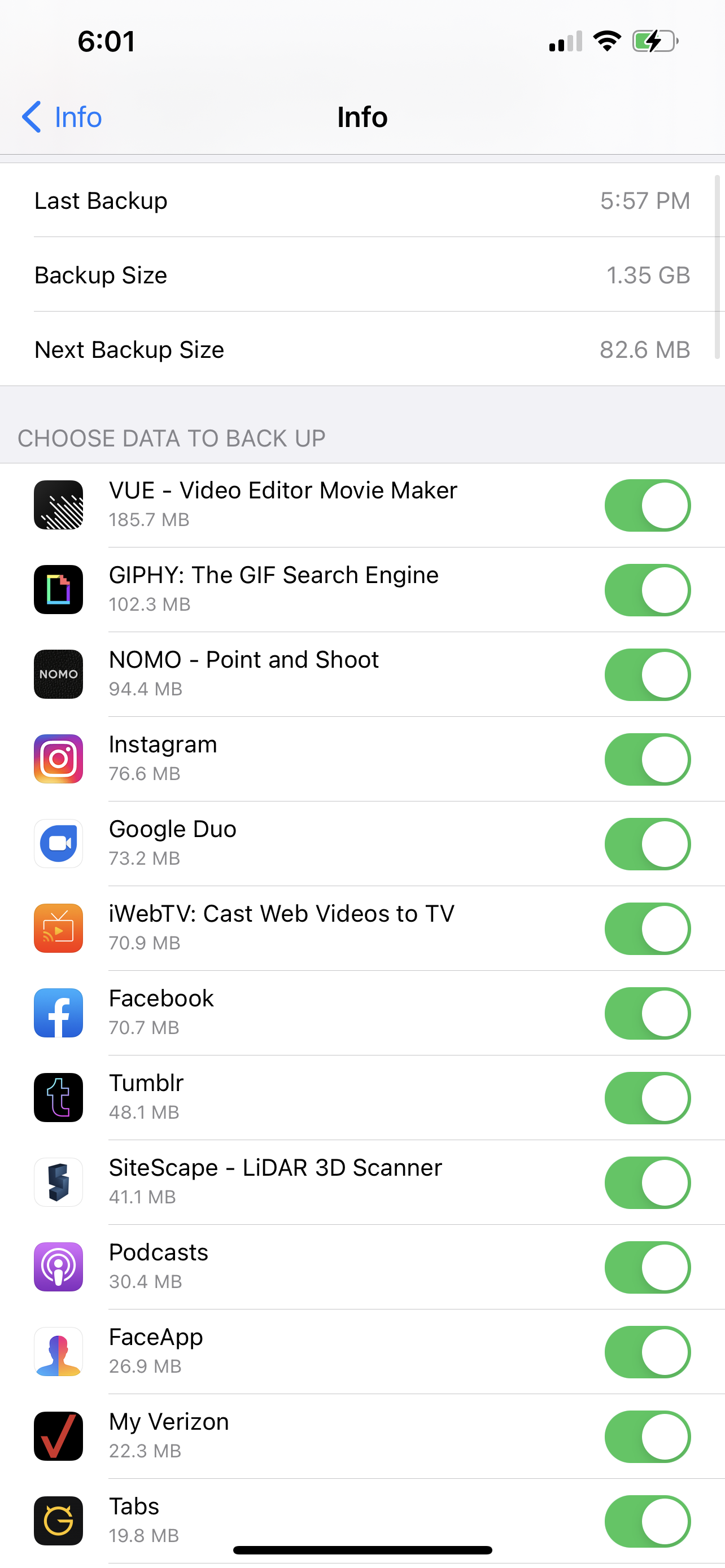Click the iWebTV app icon
Image resolution: width=725 pixels, height=1568 pixels.
click(x=58, y=928)
